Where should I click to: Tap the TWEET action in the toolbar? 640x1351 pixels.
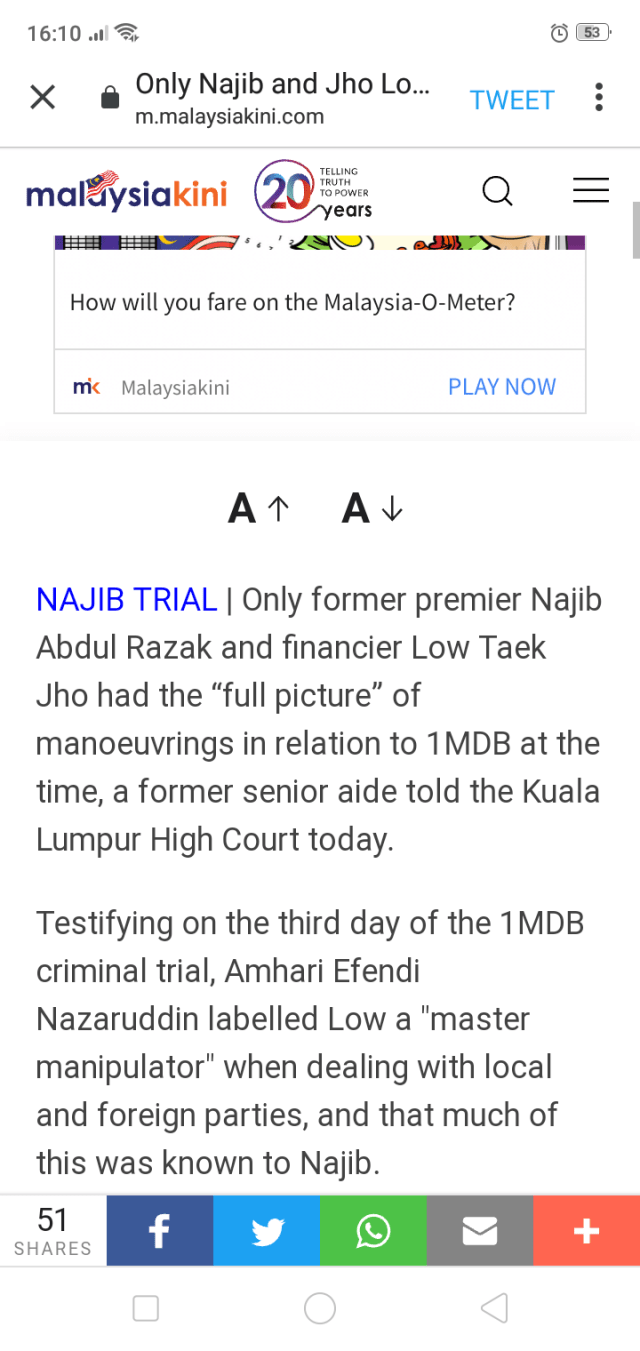(x=512, y=100)
